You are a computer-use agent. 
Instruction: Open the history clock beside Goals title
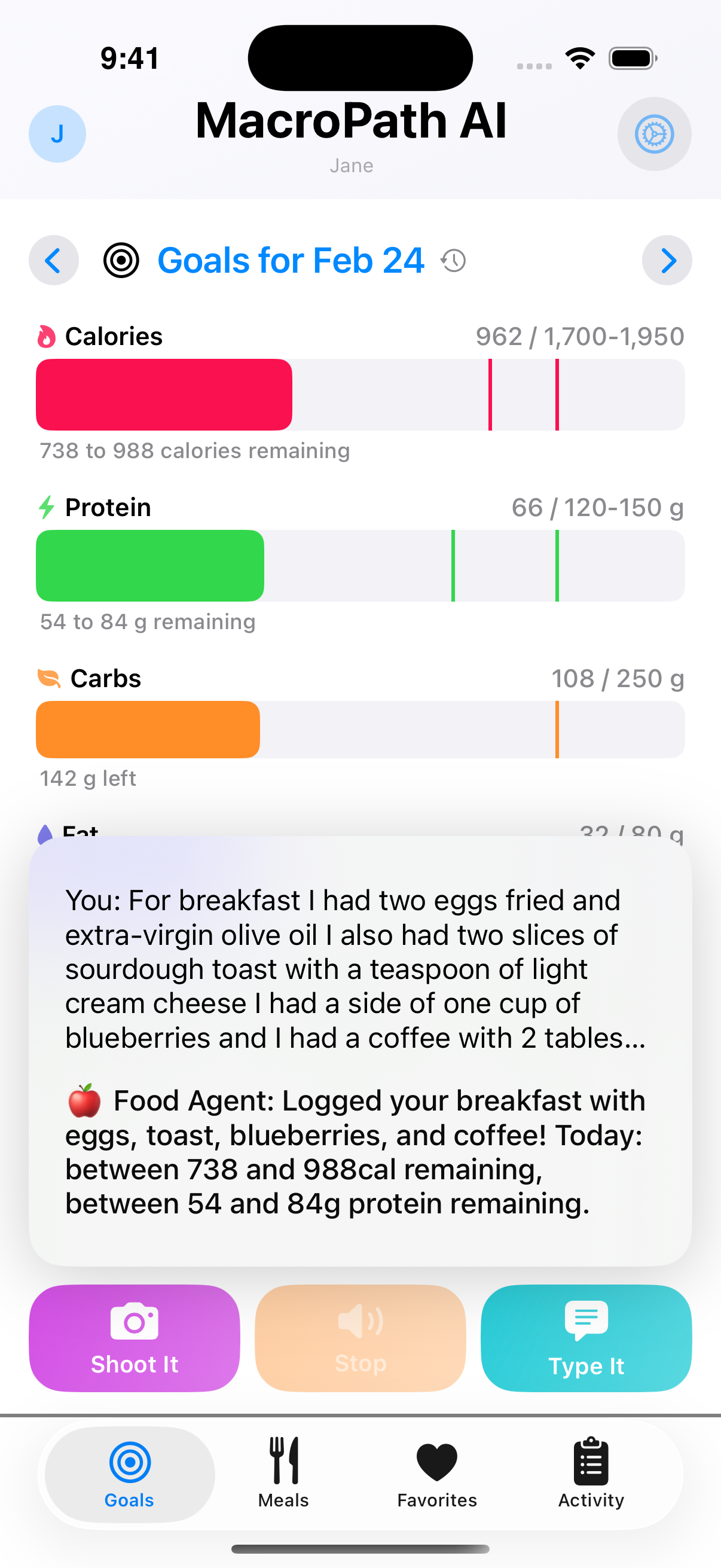[453, 261]
